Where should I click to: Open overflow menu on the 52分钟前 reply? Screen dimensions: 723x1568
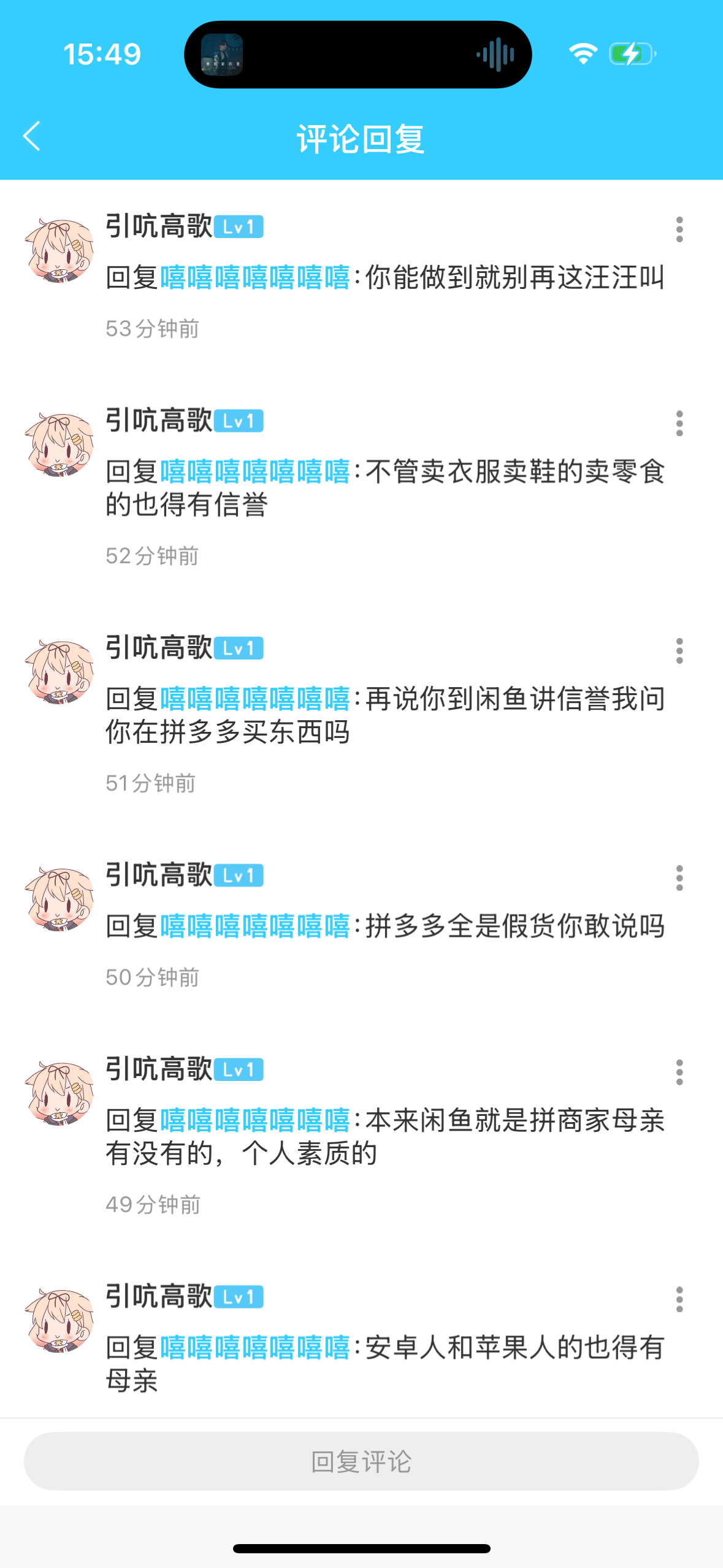(679, 423)
